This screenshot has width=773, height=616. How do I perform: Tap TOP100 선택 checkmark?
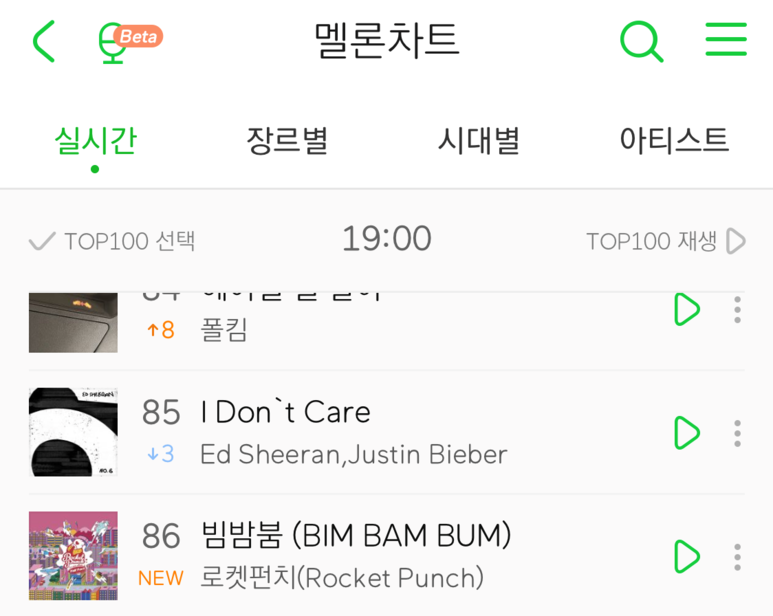tap(112, 241)
